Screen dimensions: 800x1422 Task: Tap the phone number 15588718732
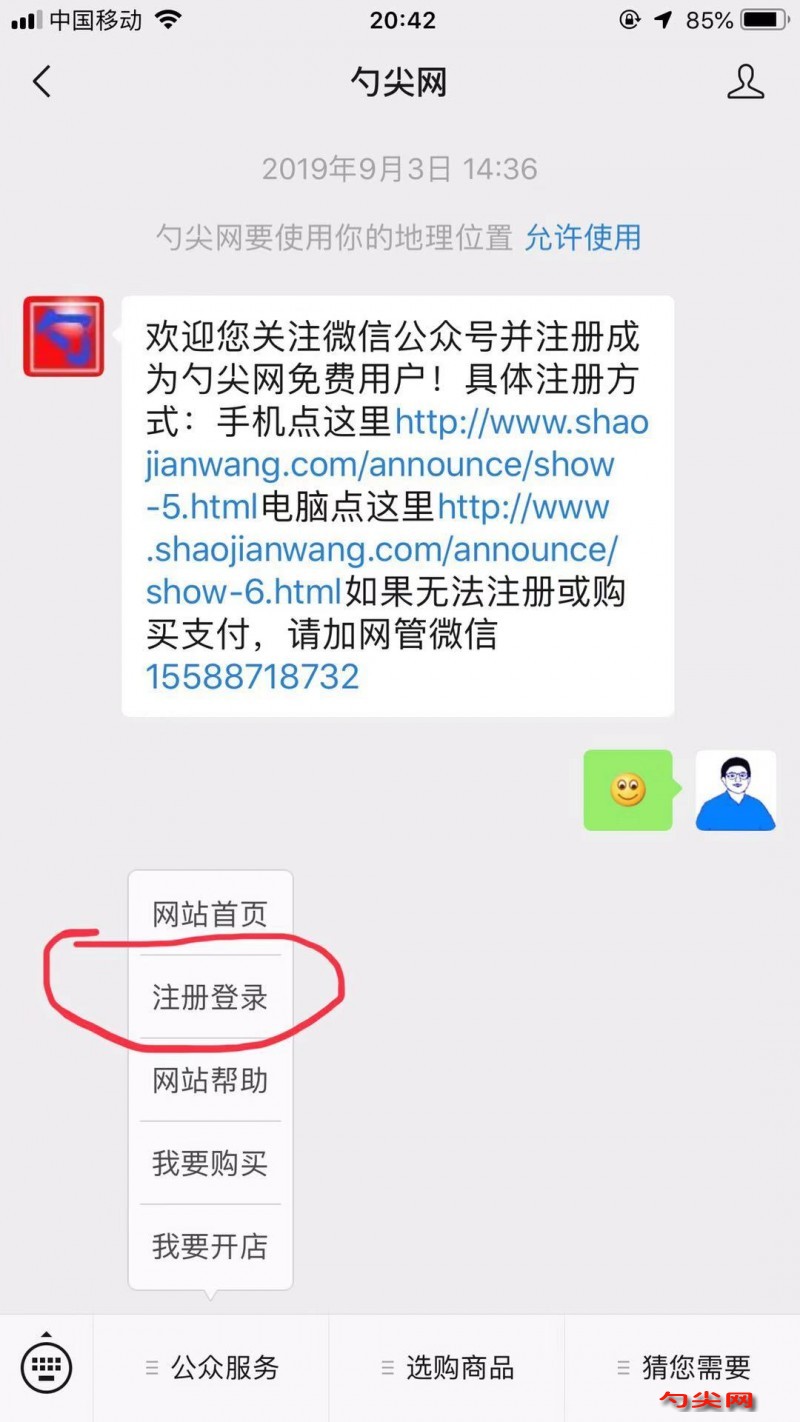(x=252, y=677)
